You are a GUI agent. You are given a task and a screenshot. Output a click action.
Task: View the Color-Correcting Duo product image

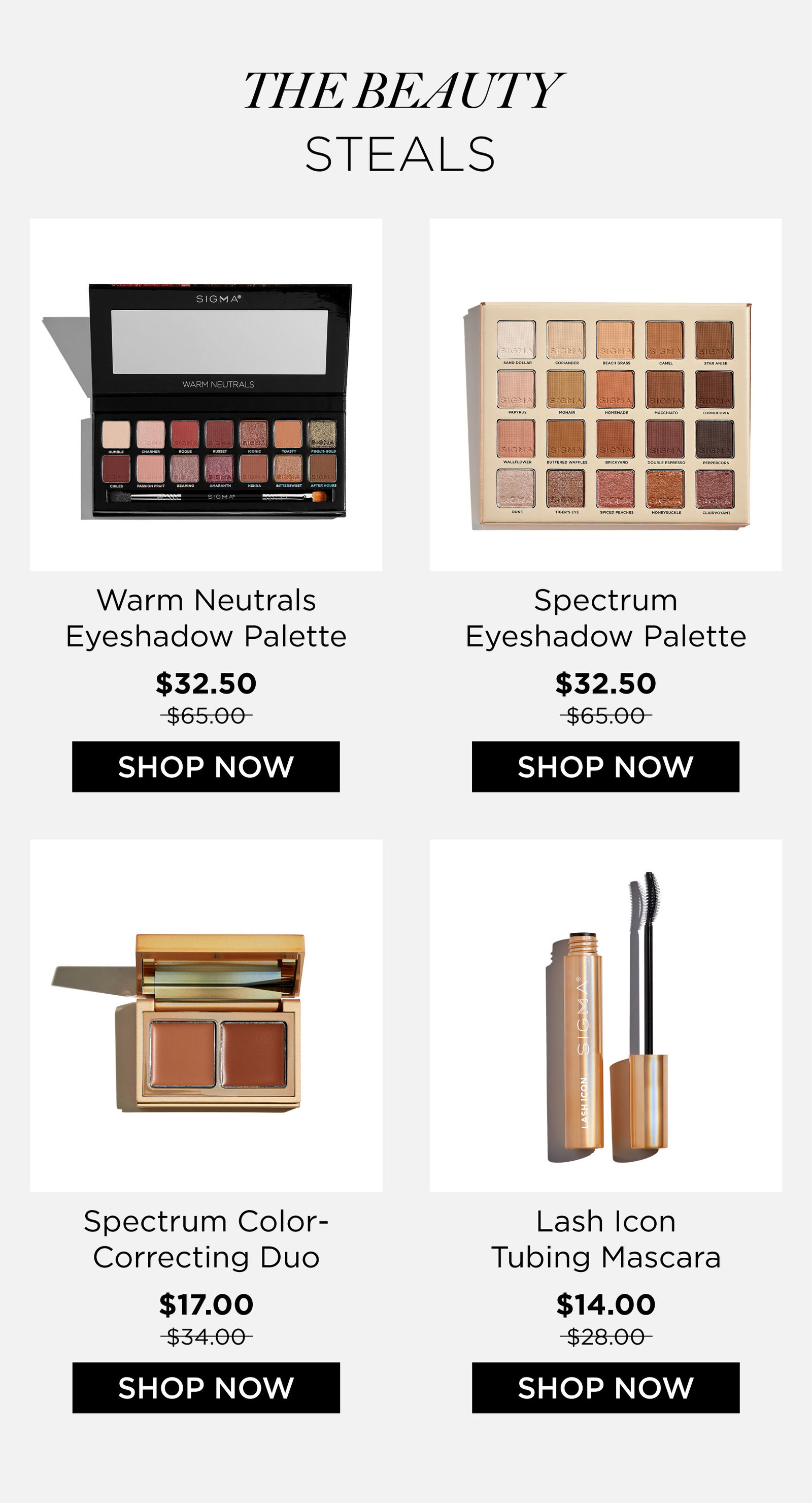[x=206, y=1016]
